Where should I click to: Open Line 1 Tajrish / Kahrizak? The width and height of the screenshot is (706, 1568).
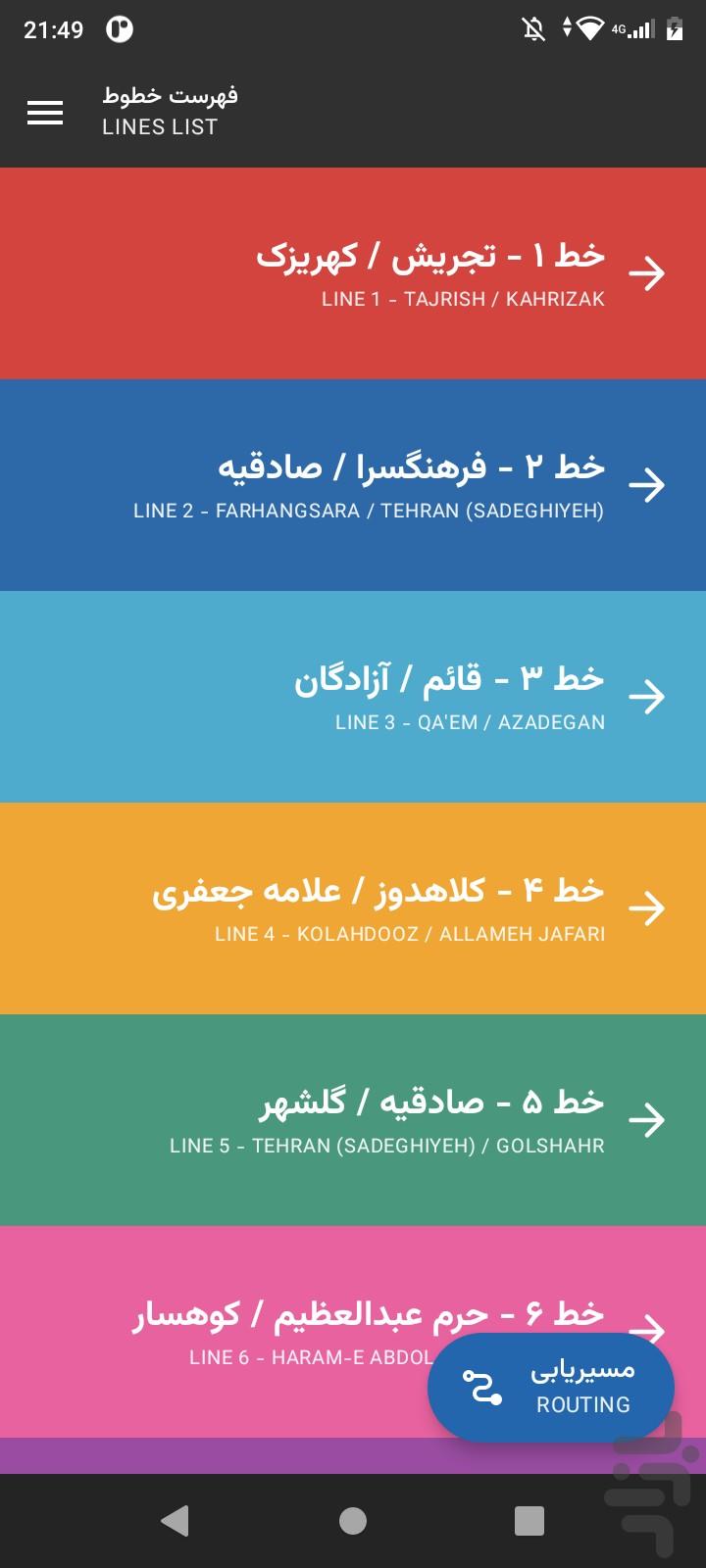353,273
